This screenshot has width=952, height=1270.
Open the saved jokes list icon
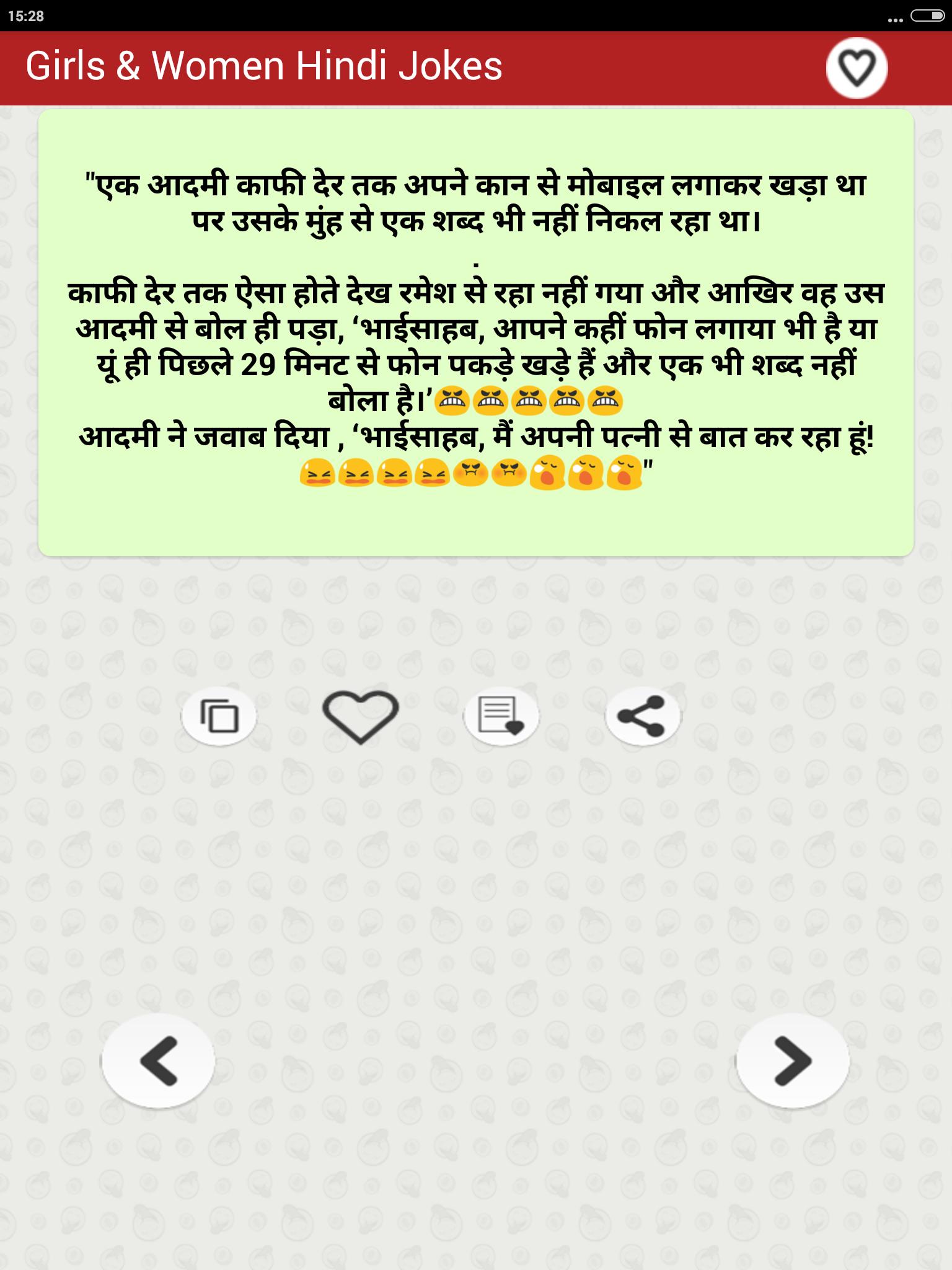(501, 716)
